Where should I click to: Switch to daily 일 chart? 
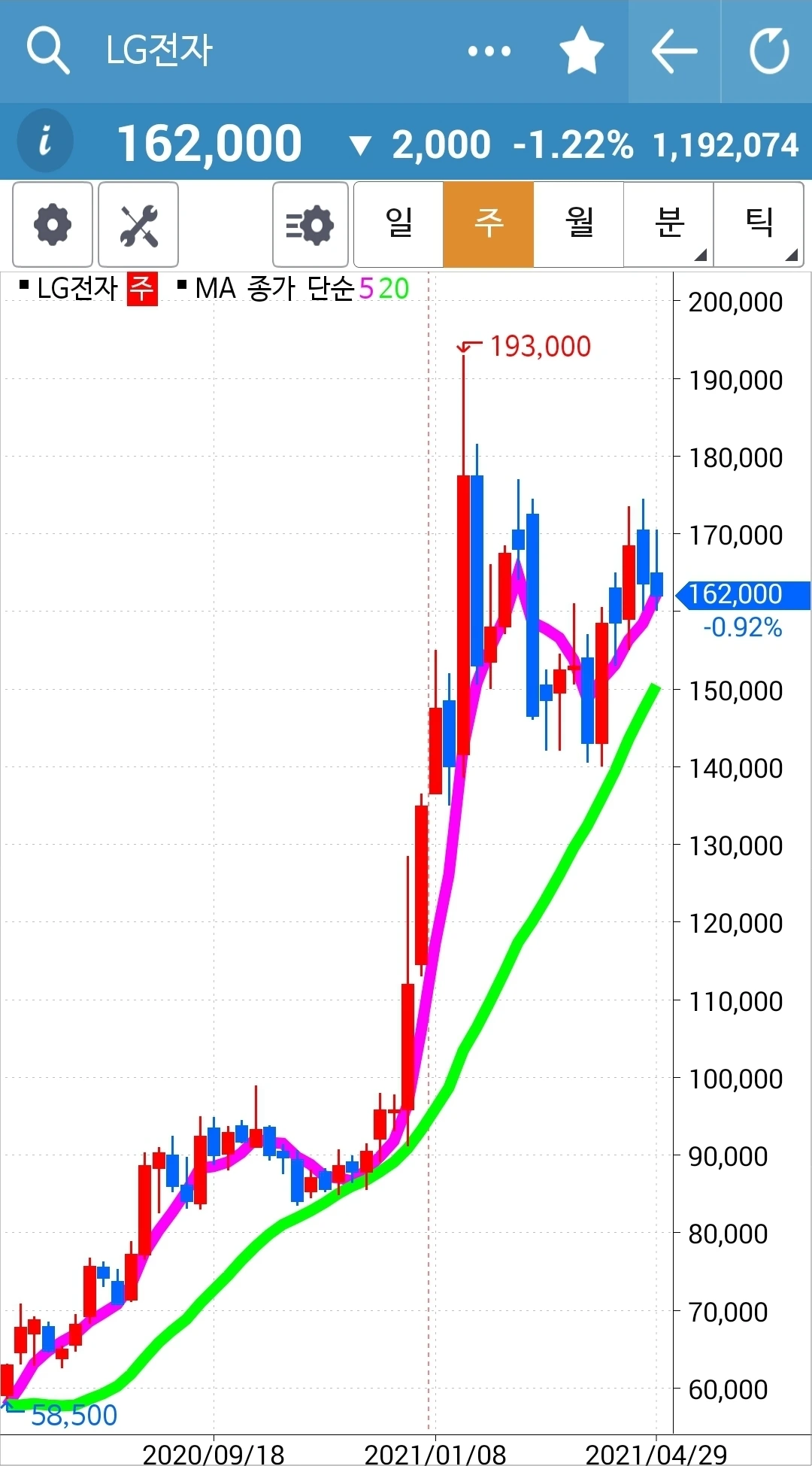pyautogui.click(x=398, y=224)
